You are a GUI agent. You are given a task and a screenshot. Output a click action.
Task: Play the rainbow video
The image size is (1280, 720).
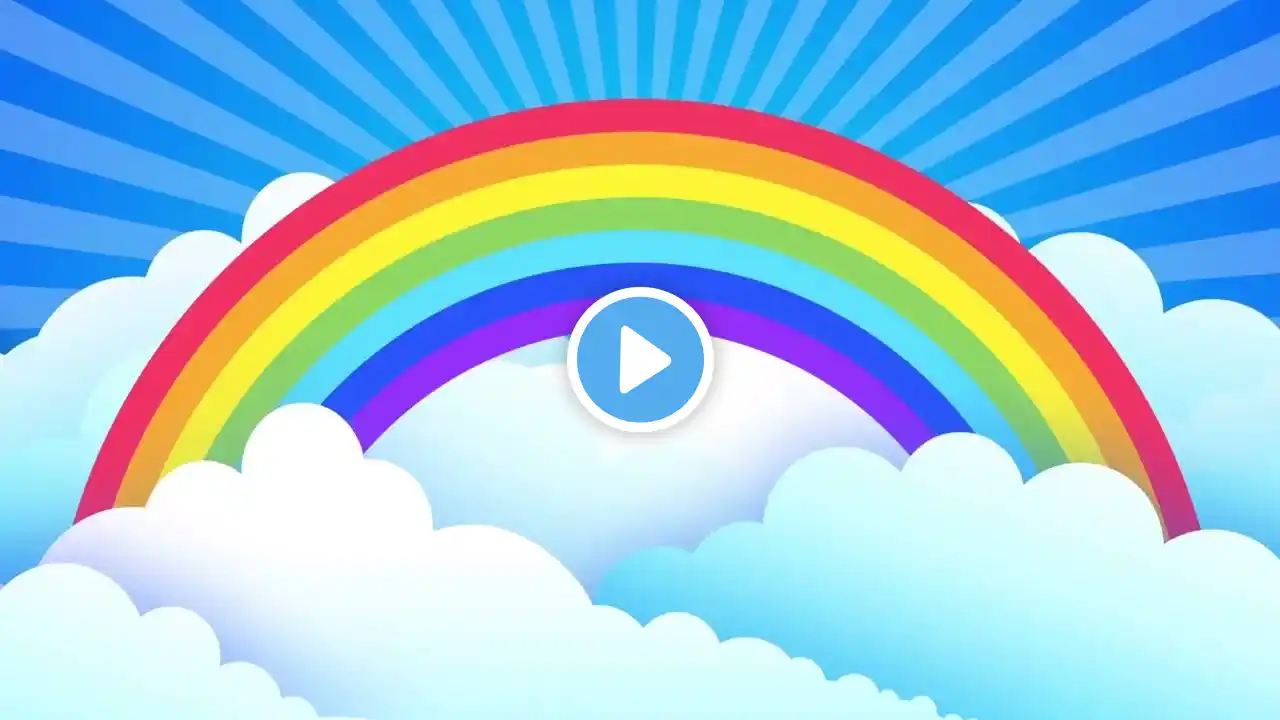[640, 360]
